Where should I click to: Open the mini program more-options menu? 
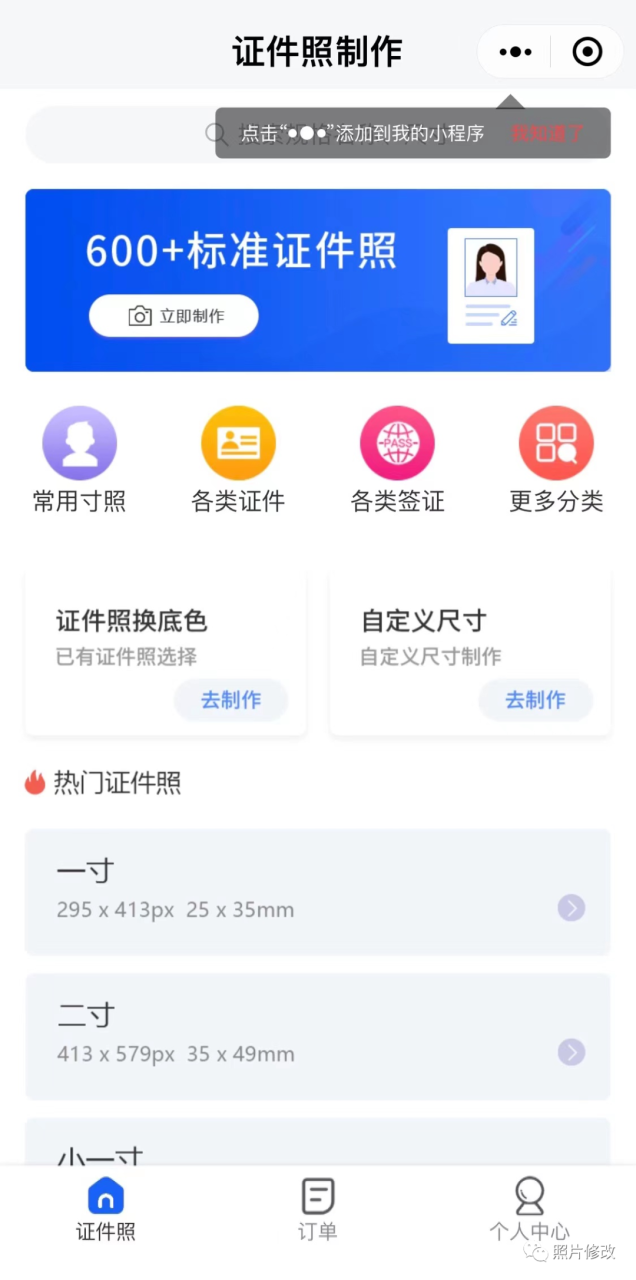pos(515,52)
